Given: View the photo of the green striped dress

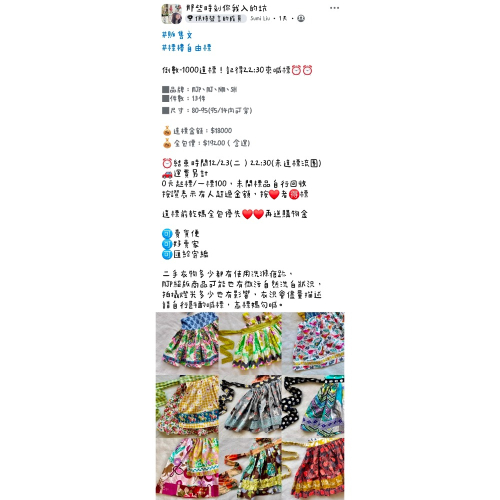Looking at the screenshot, I should tap(250, 343).
